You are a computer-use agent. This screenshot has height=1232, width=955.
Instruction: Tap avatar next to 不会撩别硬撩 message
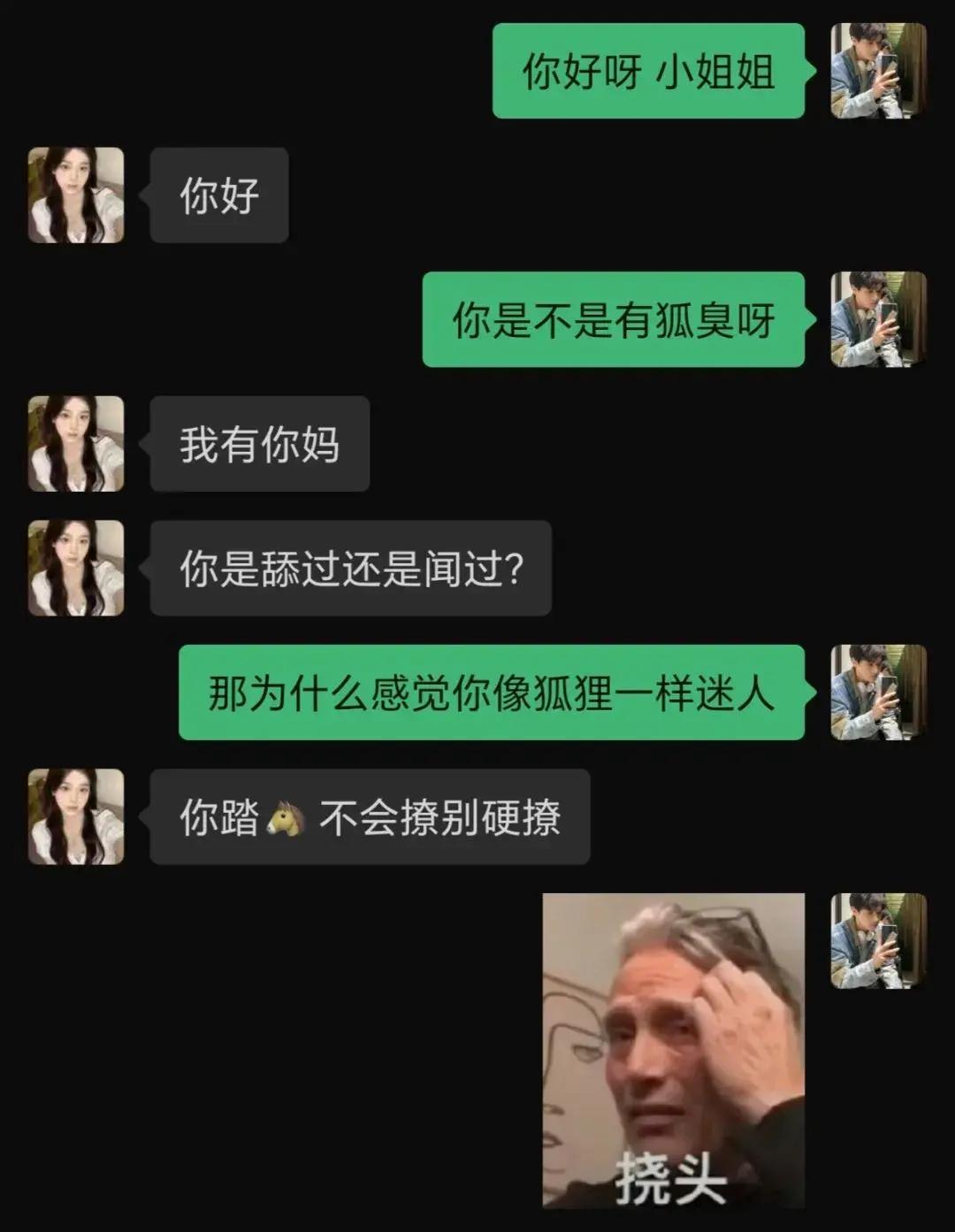coord(76,816)
